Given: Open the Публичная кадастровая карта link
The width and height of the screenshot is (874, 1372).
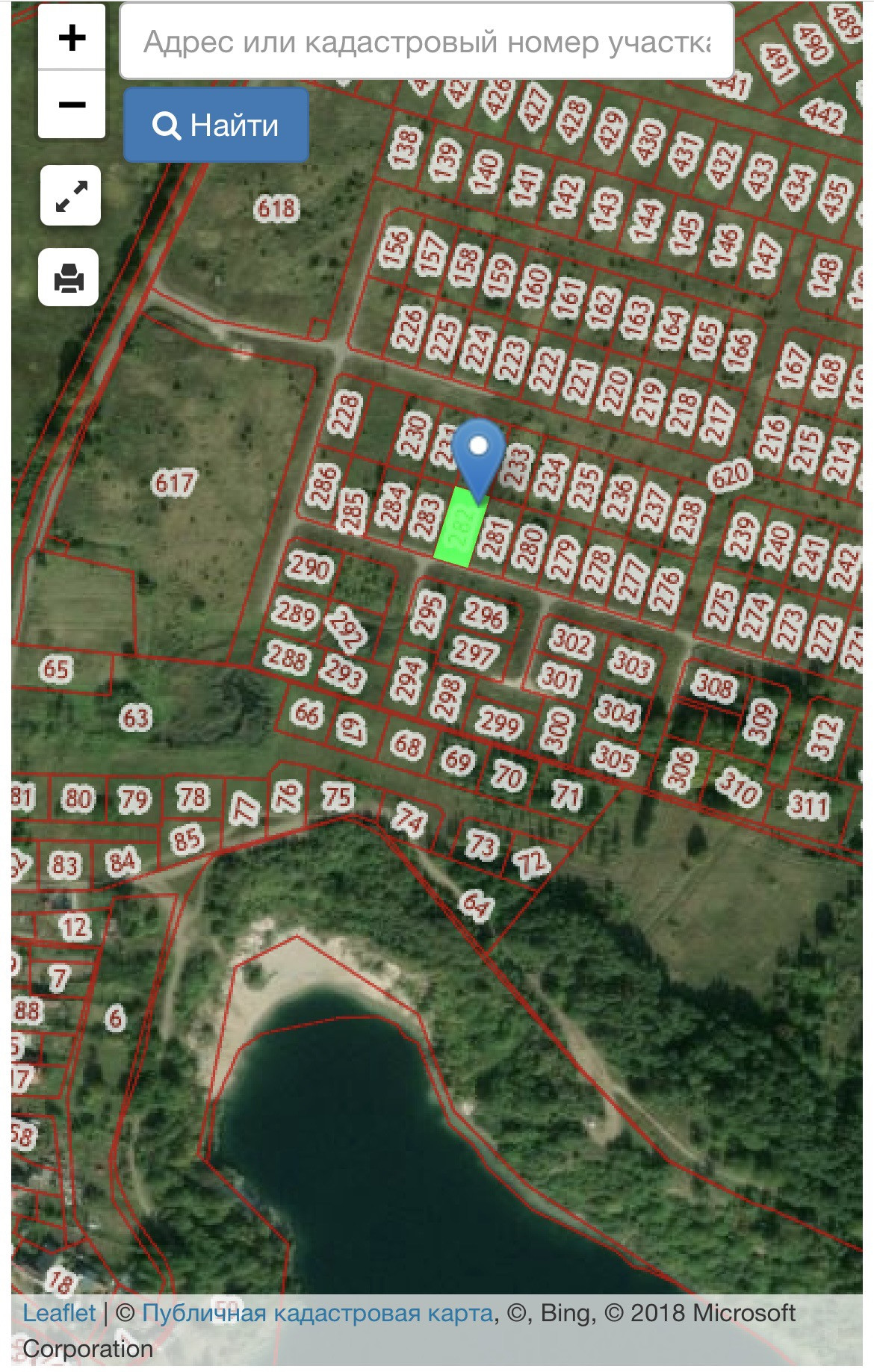Looking at the screenshot, I should [x=317, y=1312].
